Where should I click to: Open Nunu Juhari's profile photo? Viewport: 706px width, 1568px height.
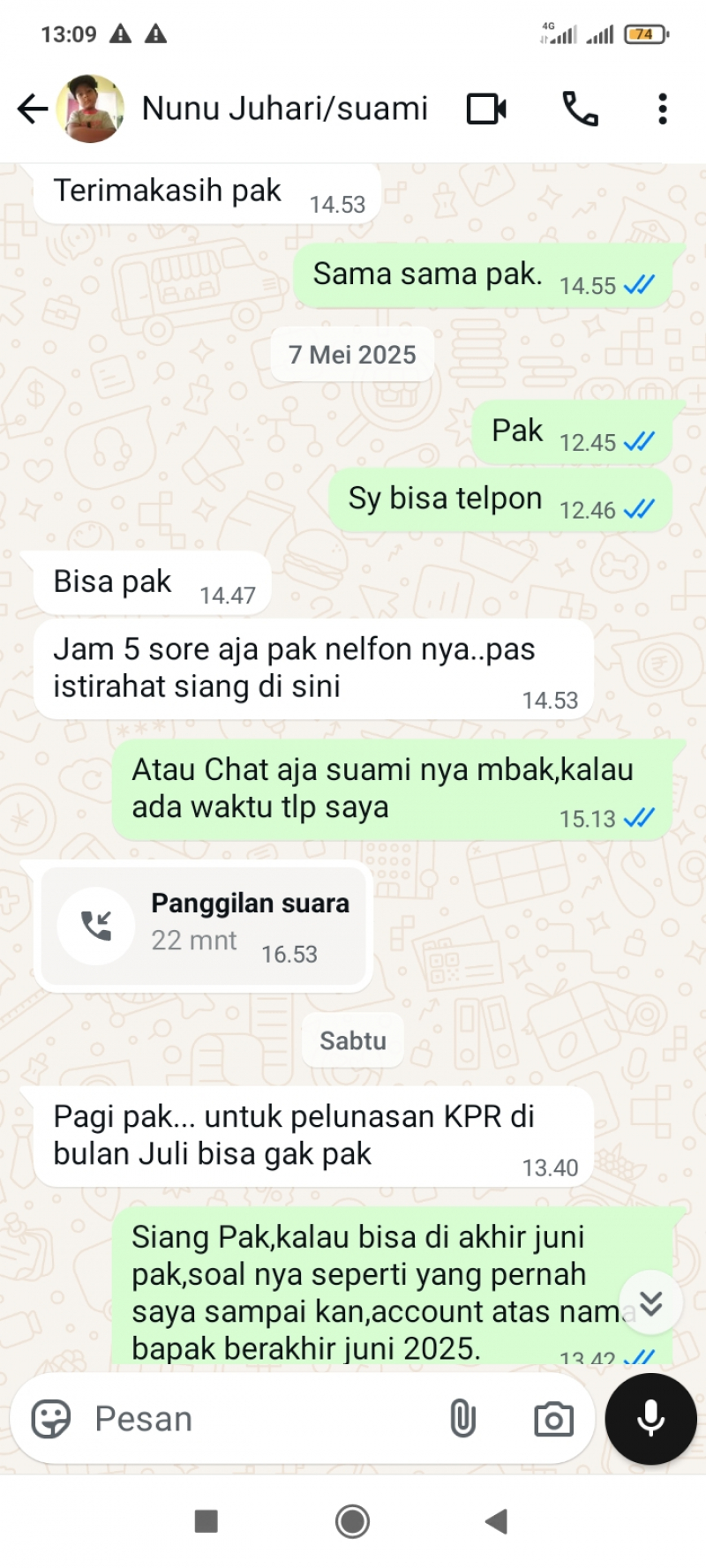pos(90,109)
